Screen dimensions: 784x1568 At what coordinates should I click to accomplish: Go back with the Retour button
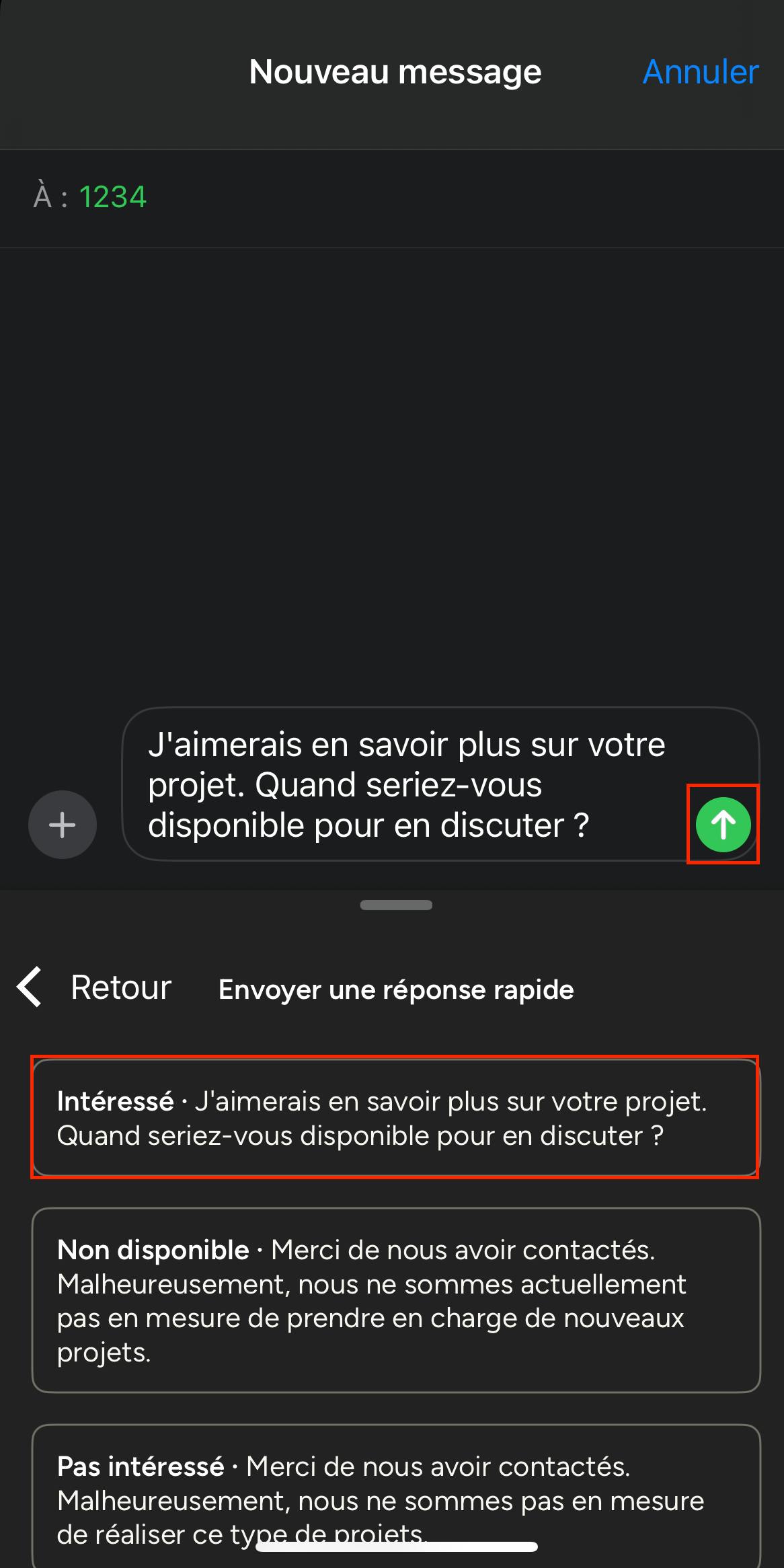(95, 987)
